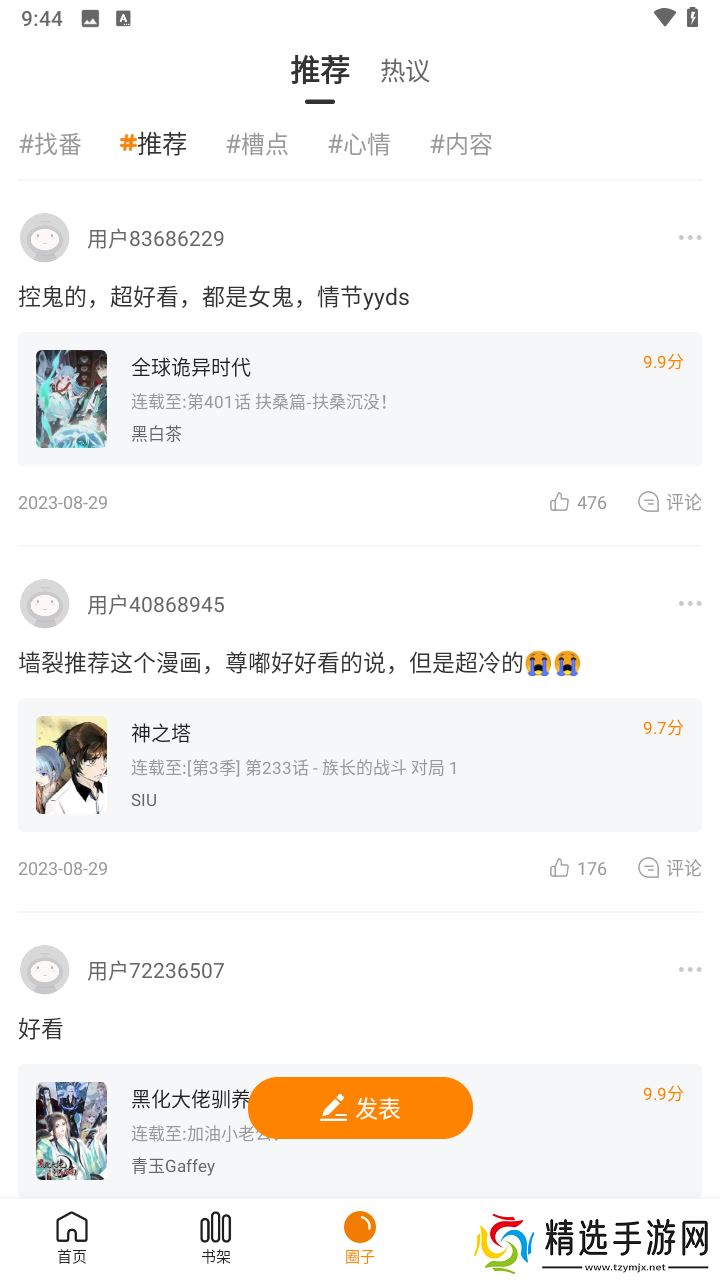720x1280 pixels.
Task: Tap the 全球诡异时代 cover thumbnail
Action: click(x=71, y=399)
